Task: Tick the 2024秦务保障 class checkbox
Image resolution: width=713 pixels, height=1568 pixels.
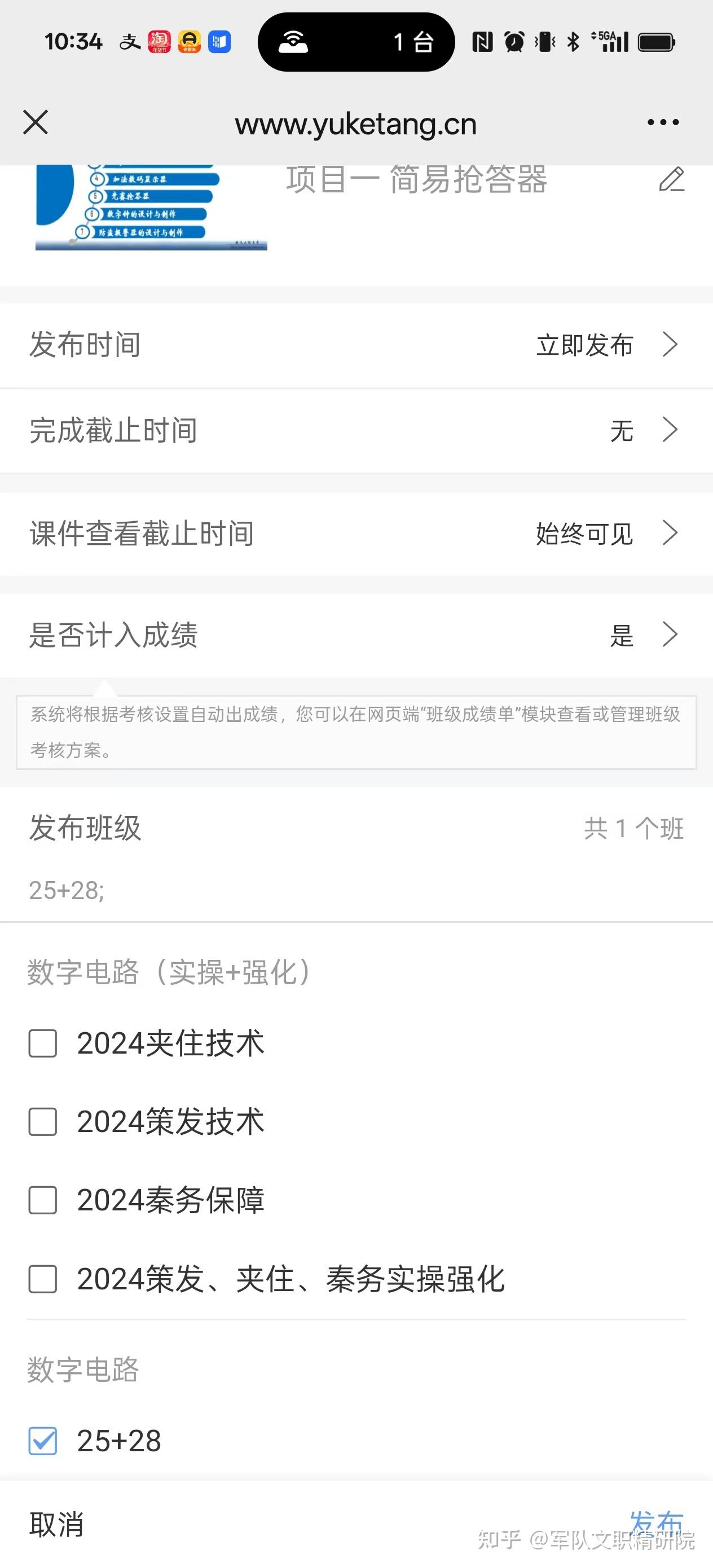Action: 43,1200
